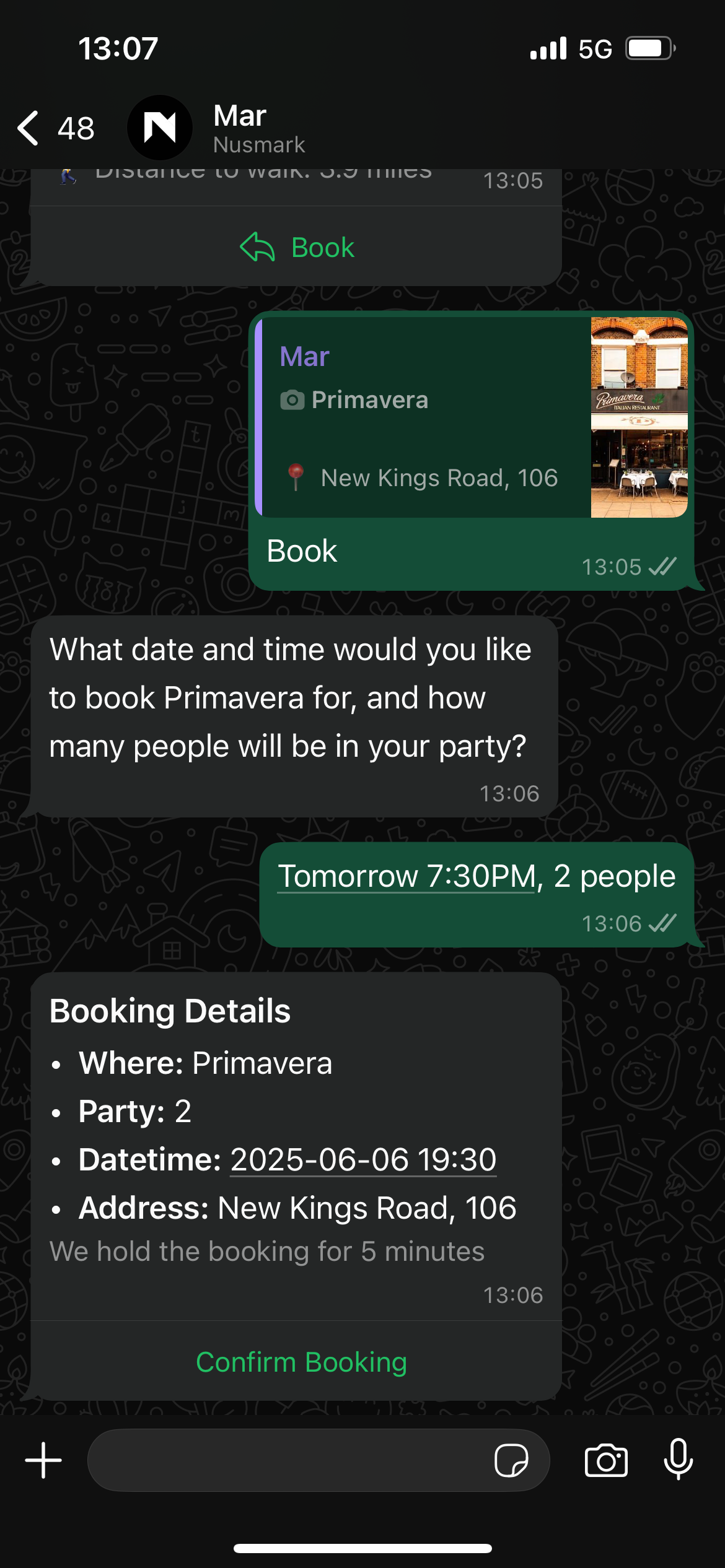Record a voice message
725x1568 pixels.
678,1460
